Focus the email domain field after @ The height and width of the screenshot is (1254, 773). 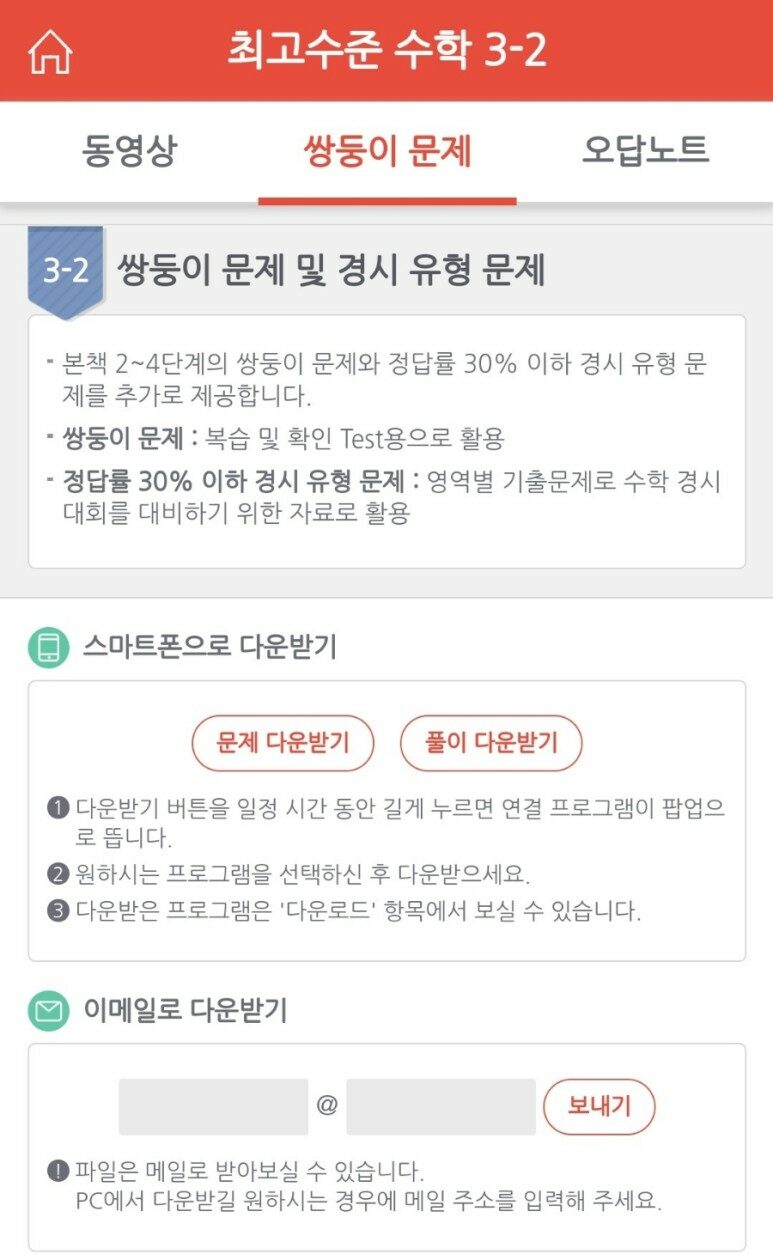click(x=441, y=1106)
